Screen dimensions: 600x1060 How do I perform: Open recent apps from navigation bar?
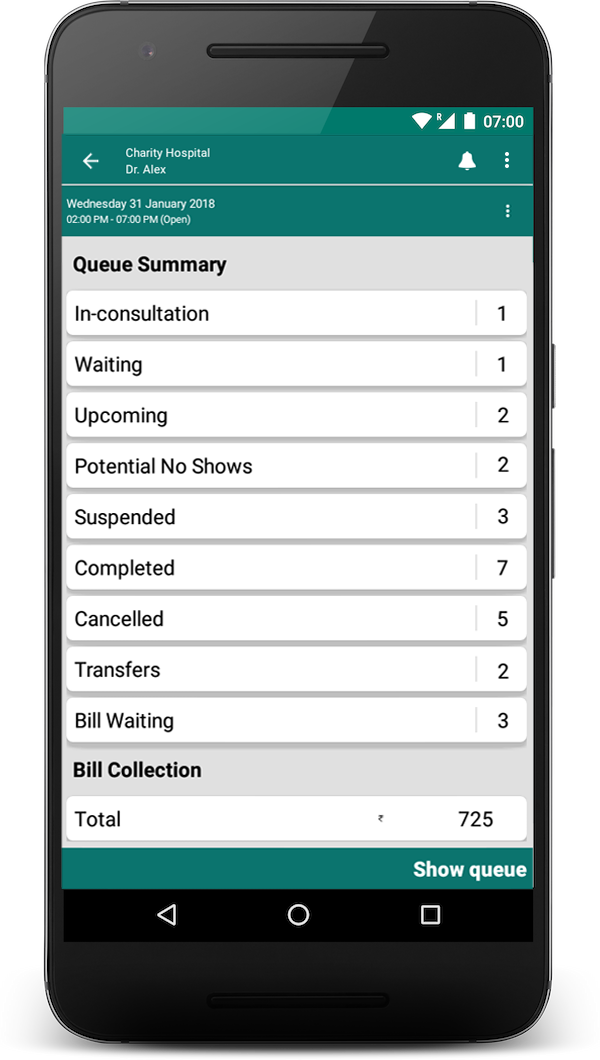(x=430, y=914)
